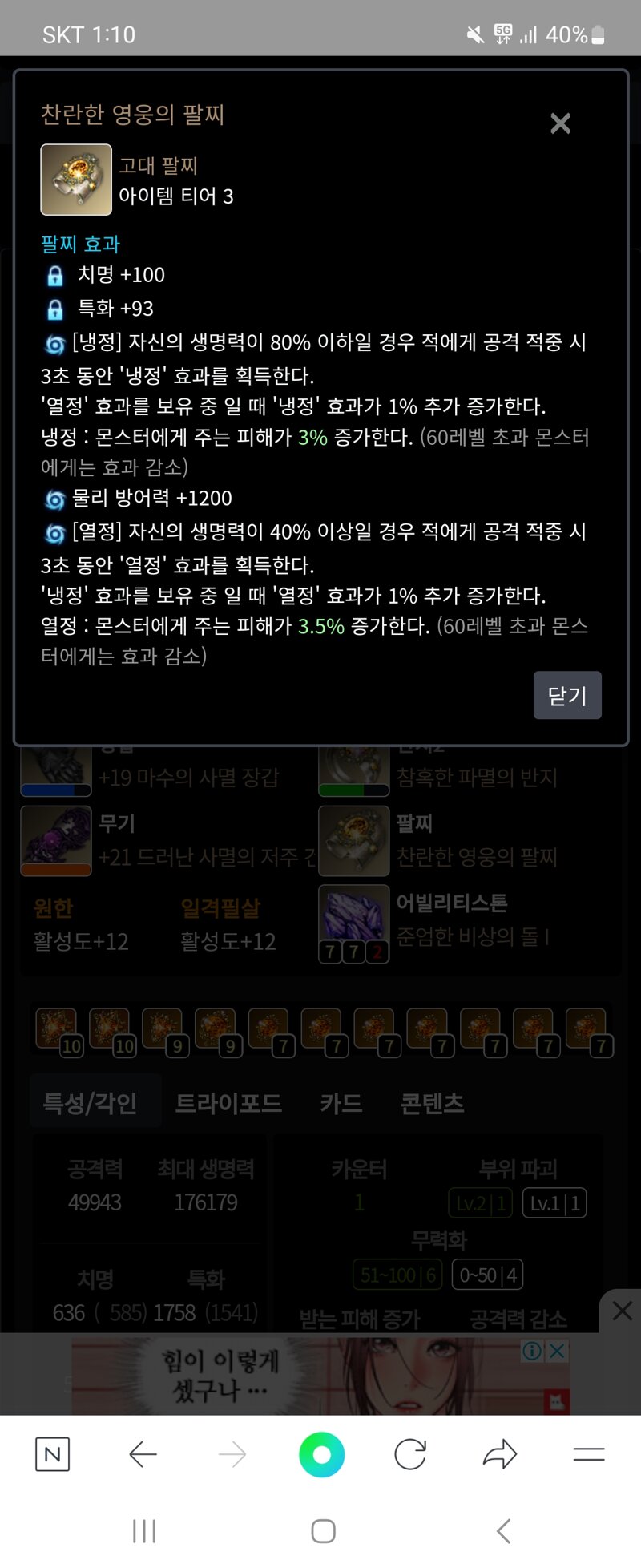This screenshot has height=1568, width=641.
Task: Open the Naver home button
Action: tap(53, 1454)
